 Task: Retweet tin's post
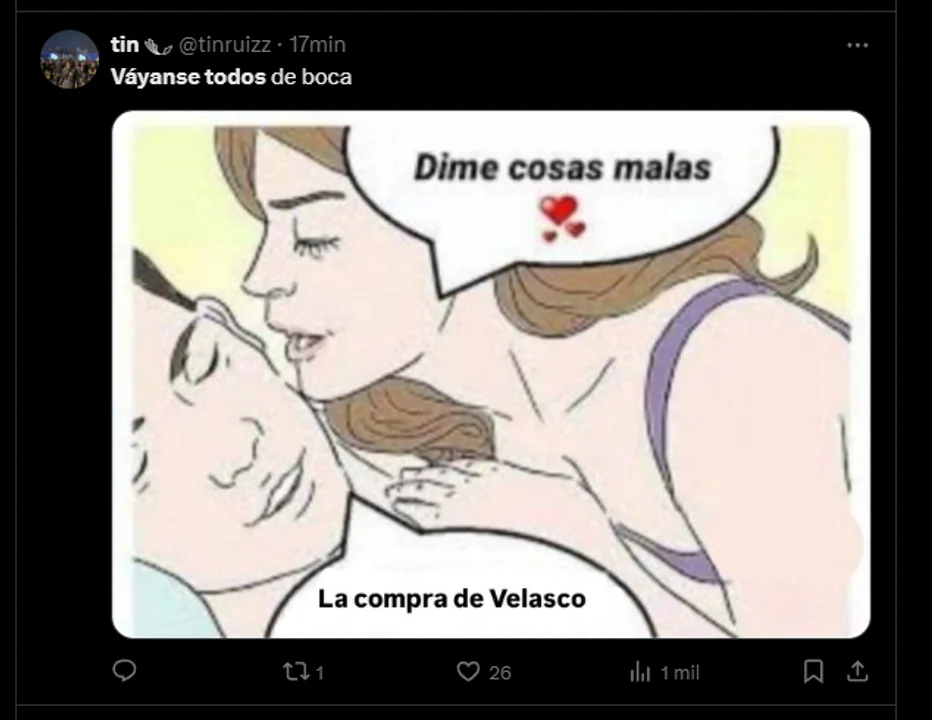click(x=297, y=672)
